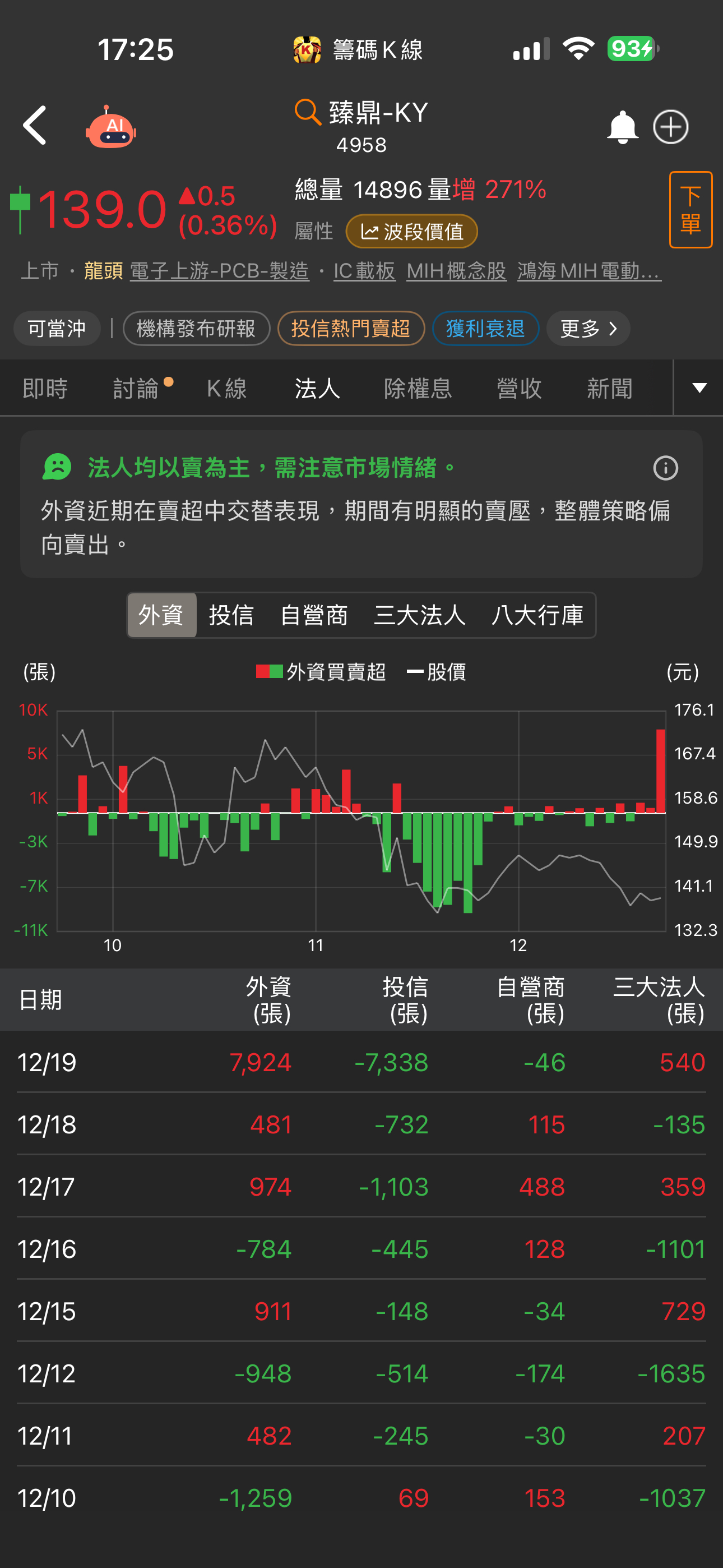This screenshot has height=1568, width=723.
Task: Expand 更多 tags
Action: pos(588,329)
